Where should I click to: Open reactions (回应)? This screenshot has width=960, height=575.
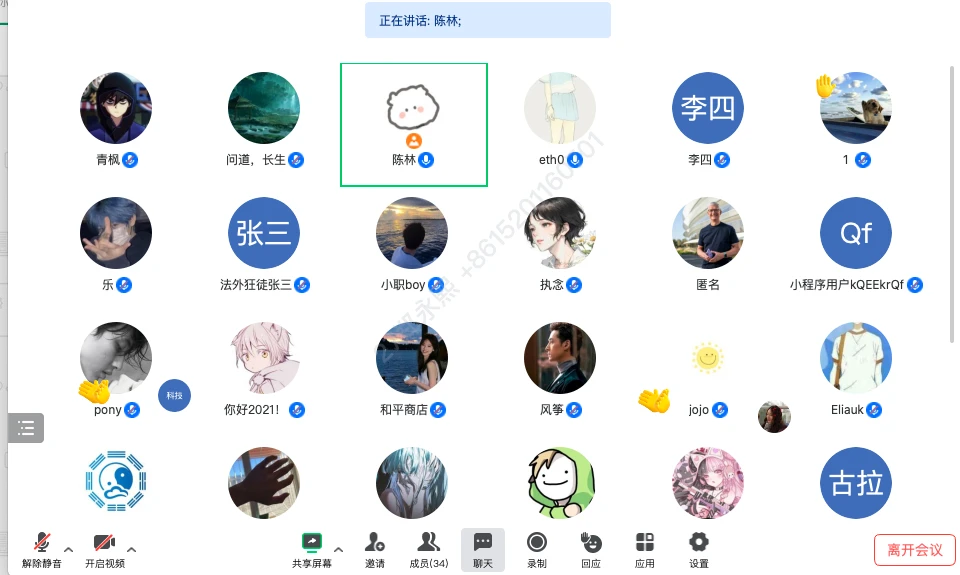click(x=591, y=548)
